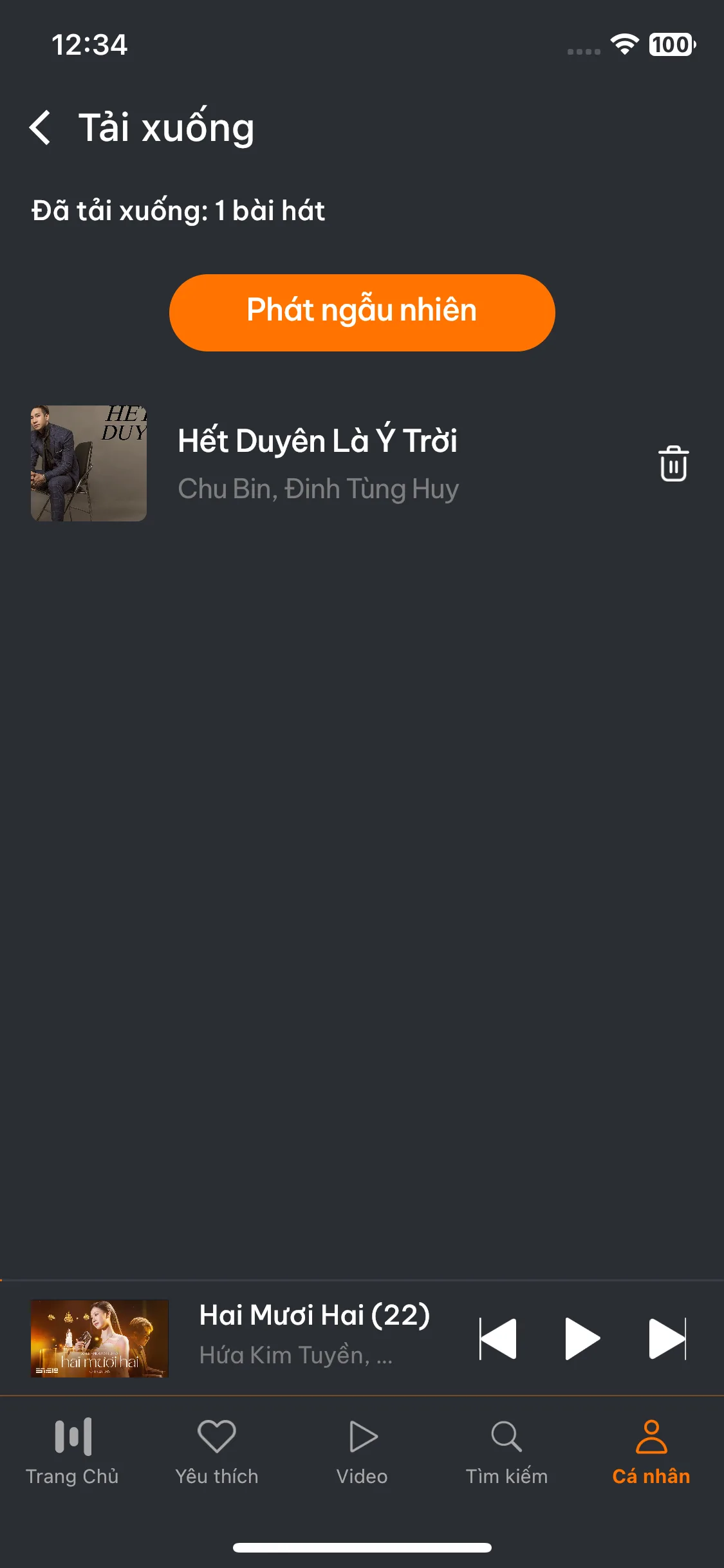The height and width of the screenshot is (1568, 724).
Task: Play the song Hết Duyên Là Ý Trời
Action: [317, 463]
